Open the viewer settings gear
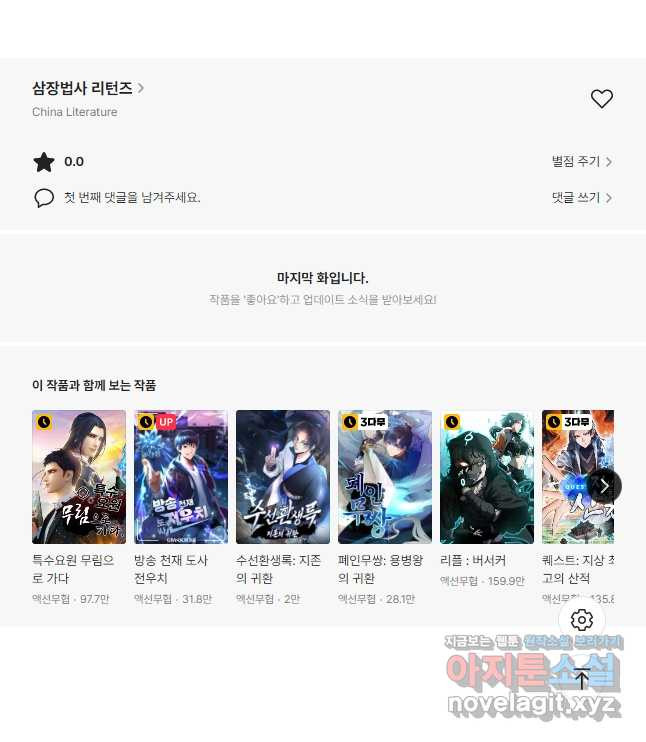This screenshot has width=646, height=742. click(x=581, y=620)
